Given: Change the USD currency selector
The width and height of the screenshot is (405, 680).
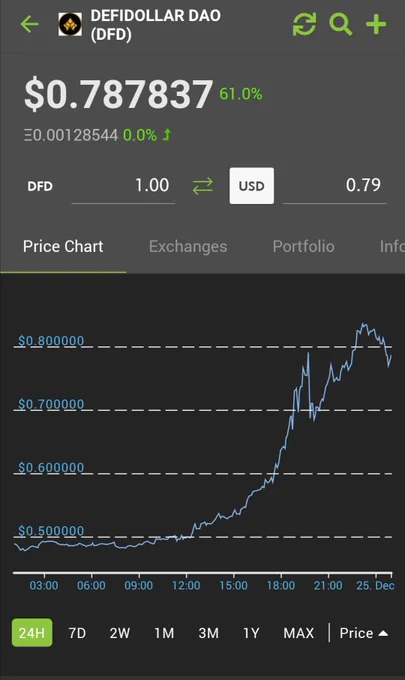Looking at the screenshot, I should coord(251,186).
